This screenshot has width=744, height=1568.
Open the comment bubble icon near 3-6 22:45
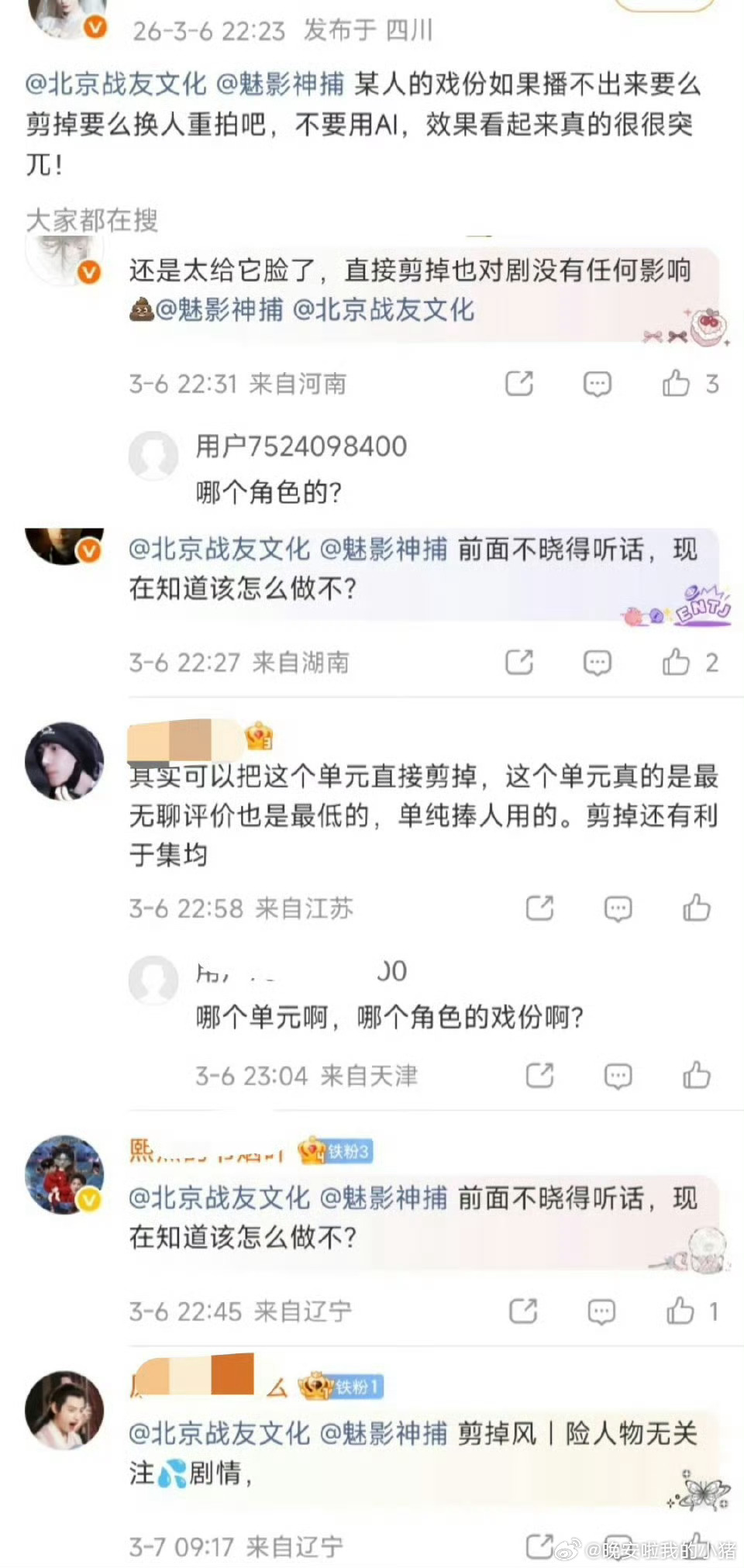click(601, 1311)
